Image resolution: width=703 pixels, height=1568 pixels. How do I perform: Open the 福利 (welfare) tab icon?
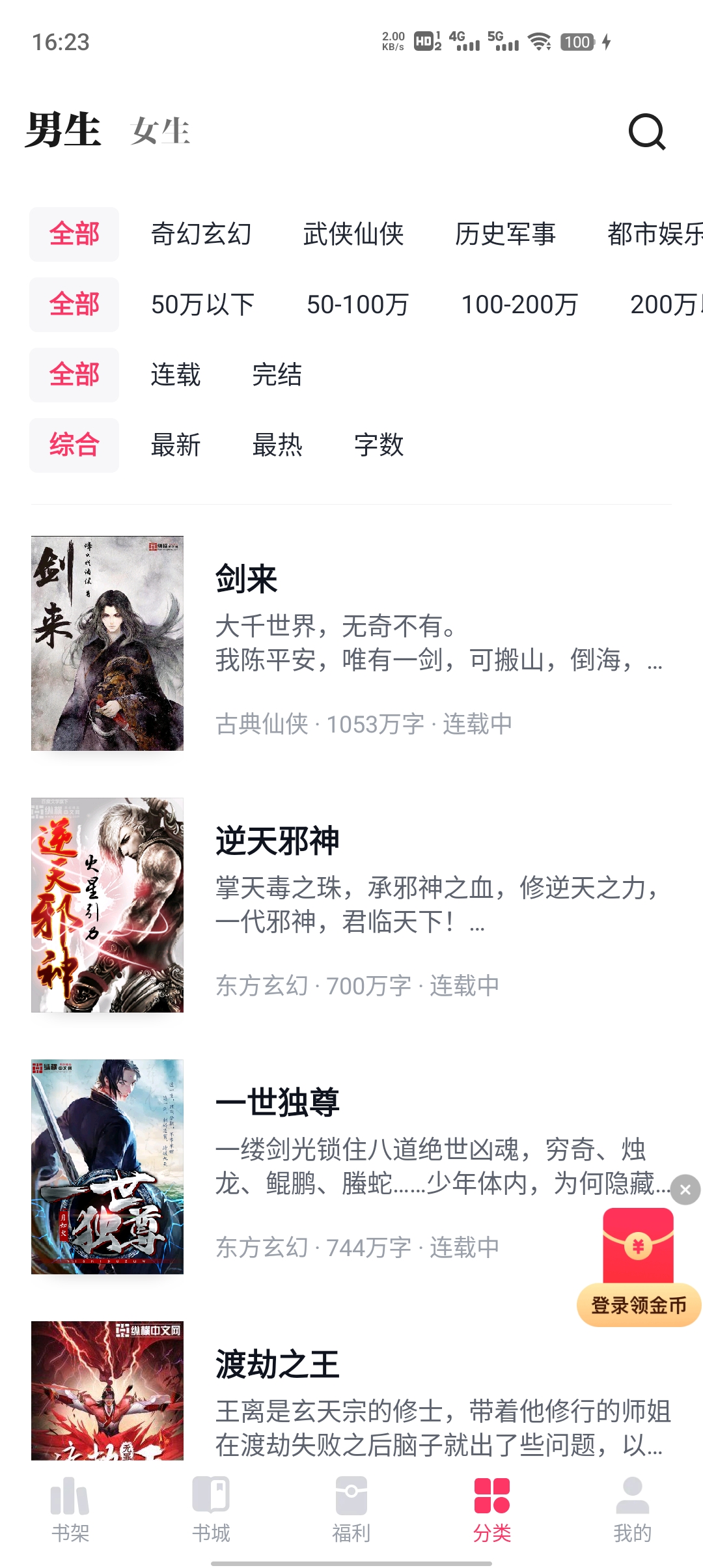[351, 1498]
